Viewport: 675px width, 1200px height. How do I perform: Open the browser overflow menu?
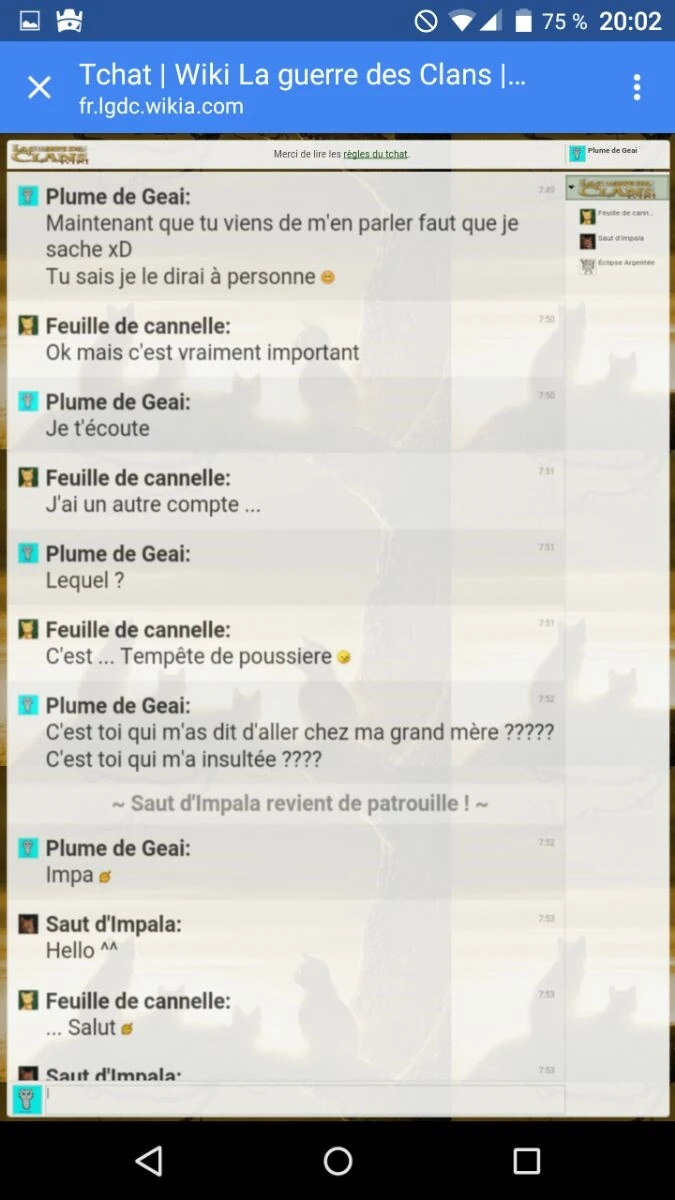click(x=637, y=88)
